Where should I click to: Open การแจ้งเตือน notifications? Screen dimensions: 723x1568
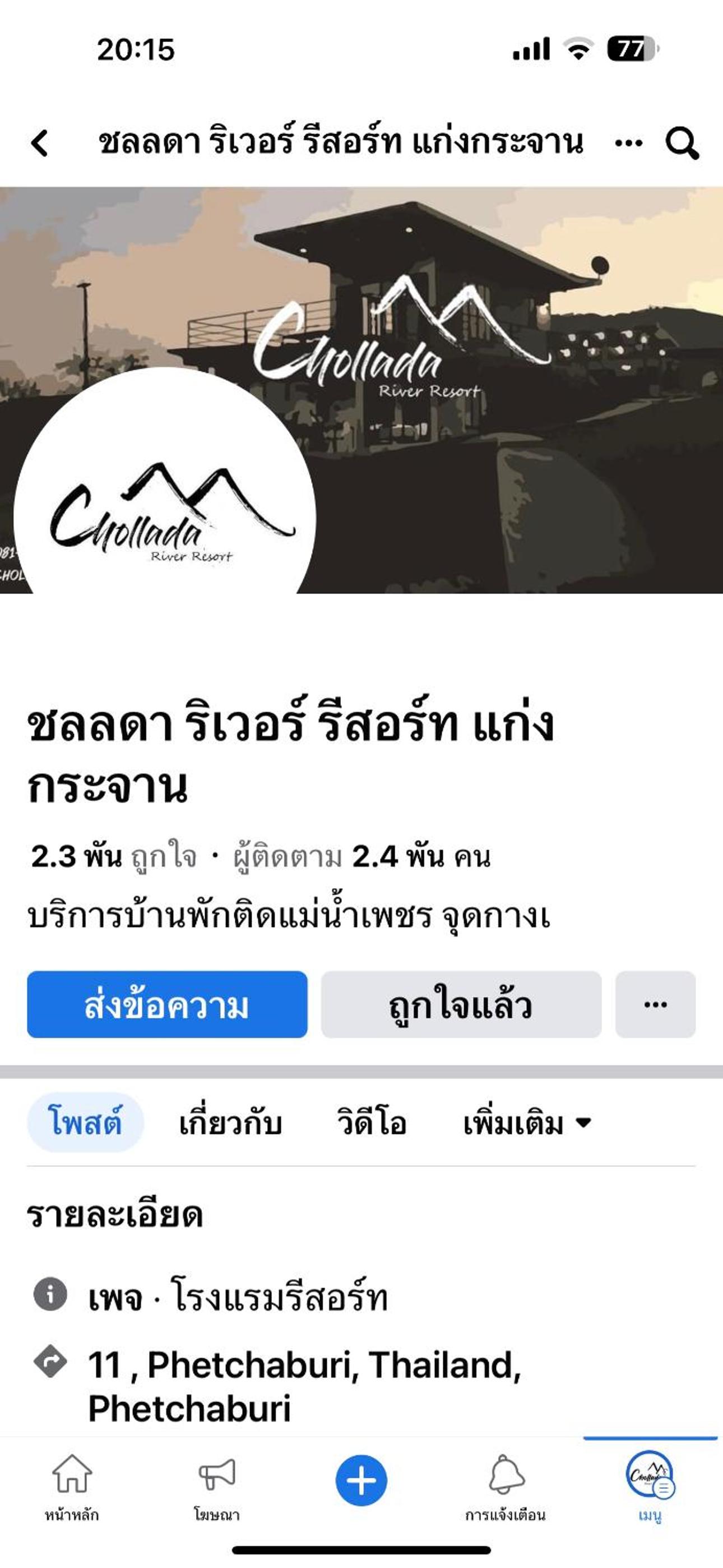point(506,1488)
